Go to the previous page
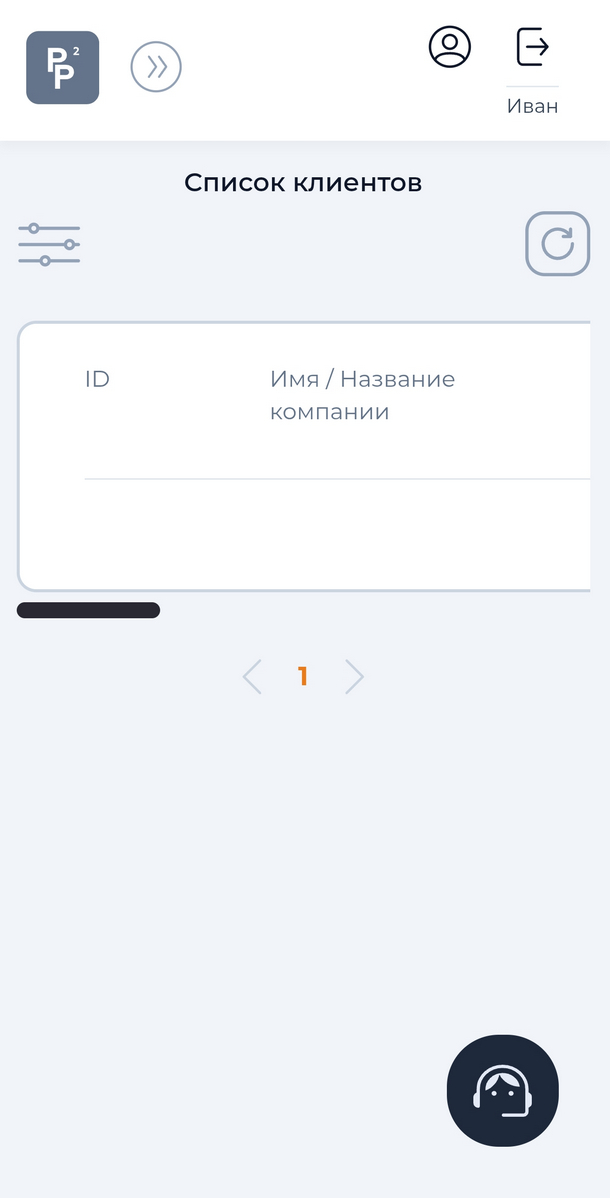The width and height of the screenshot is (610, 1198). click(x=252, y=677)
